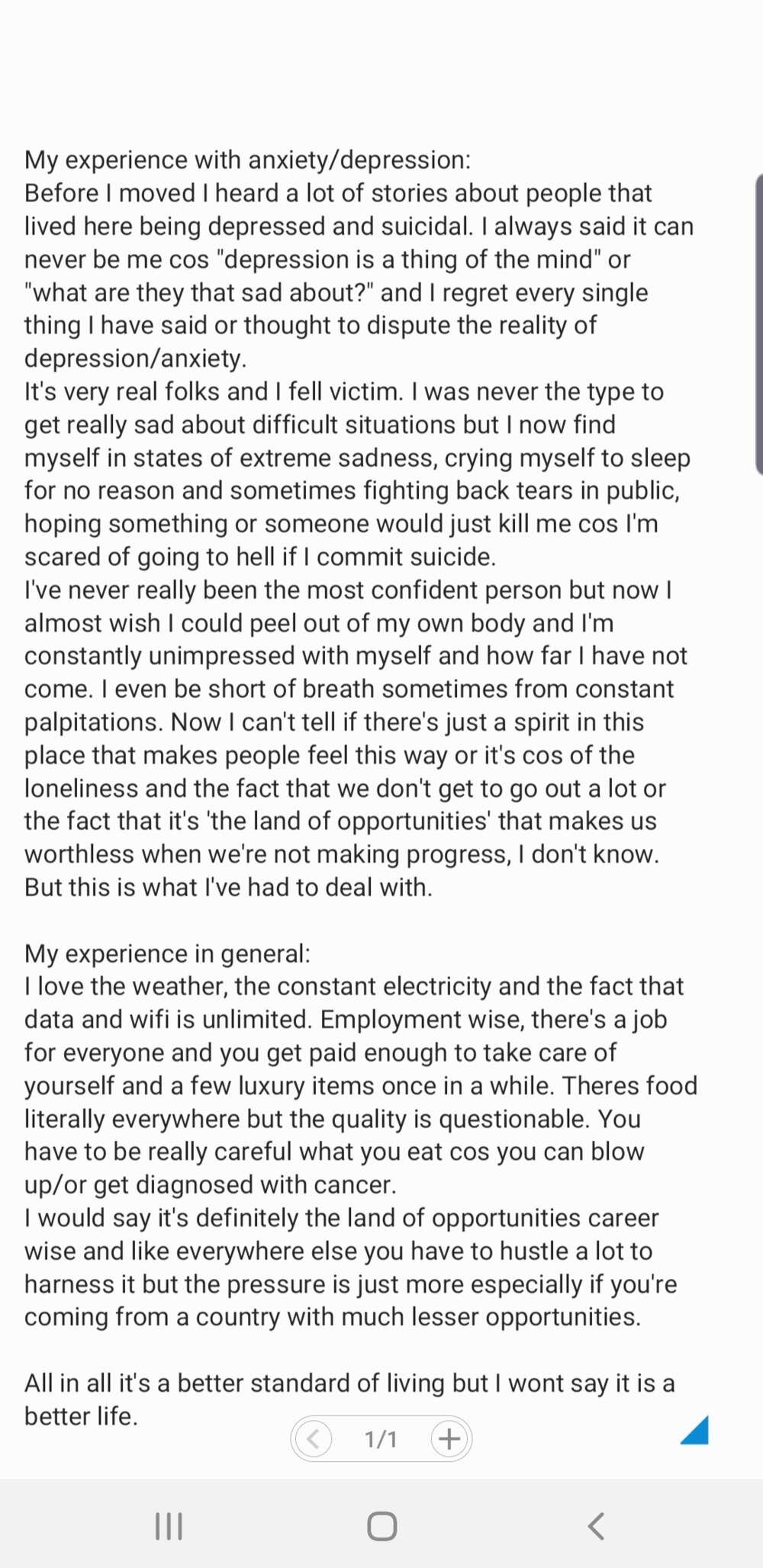Viewport: 763px width, 1568px height.
Task: Go to the previous page arrow
Action: [x=314, y=1439]
